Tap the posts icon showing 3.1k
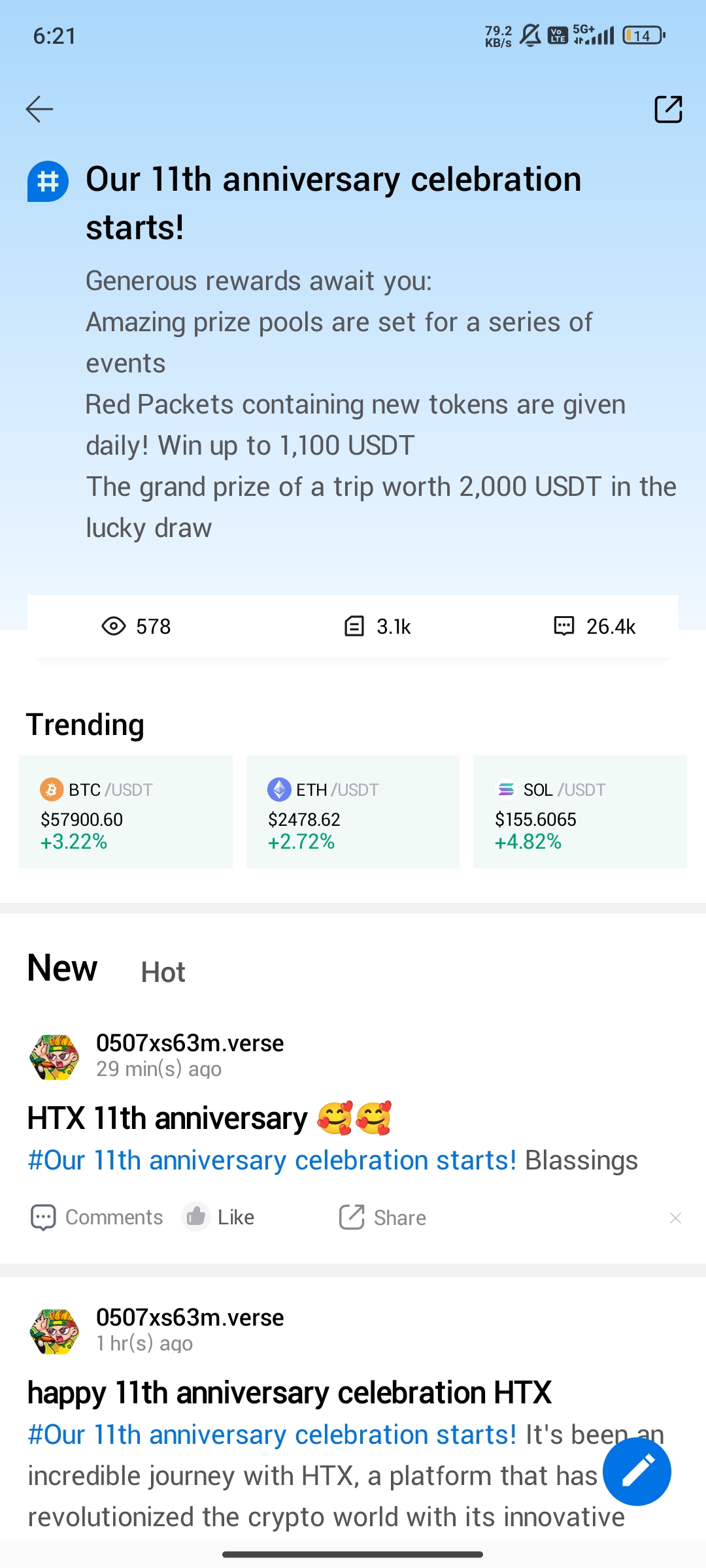 pyautogui.click(x=354, y=626)
